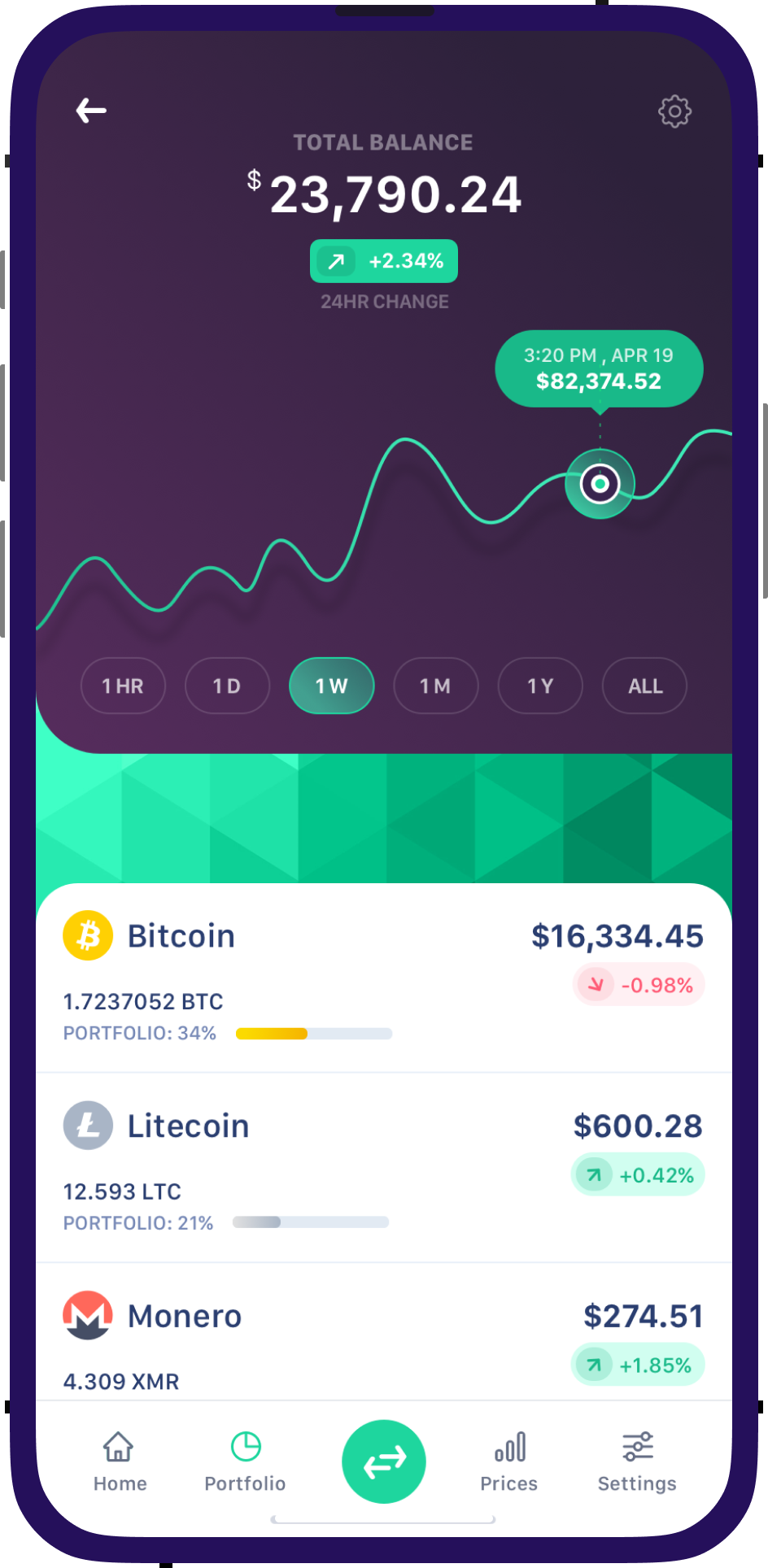Tap the green exchange swap button
Image resolution: width=768 pixels, height=1568 pixels.
pos(384,1461)
